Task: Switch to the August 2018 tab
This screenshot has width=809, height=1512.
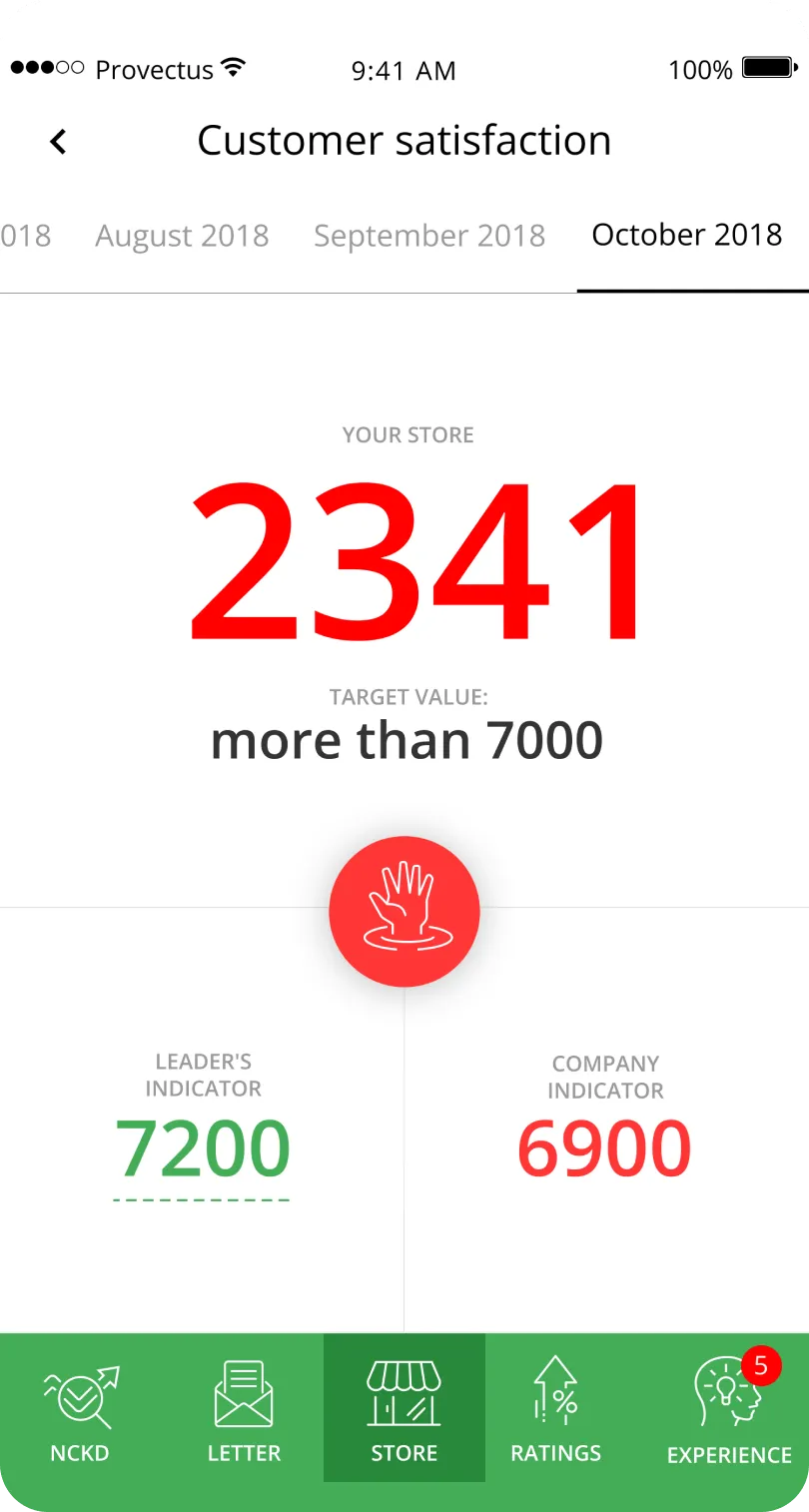Action: pyautogui.click(x=182, y=236)
